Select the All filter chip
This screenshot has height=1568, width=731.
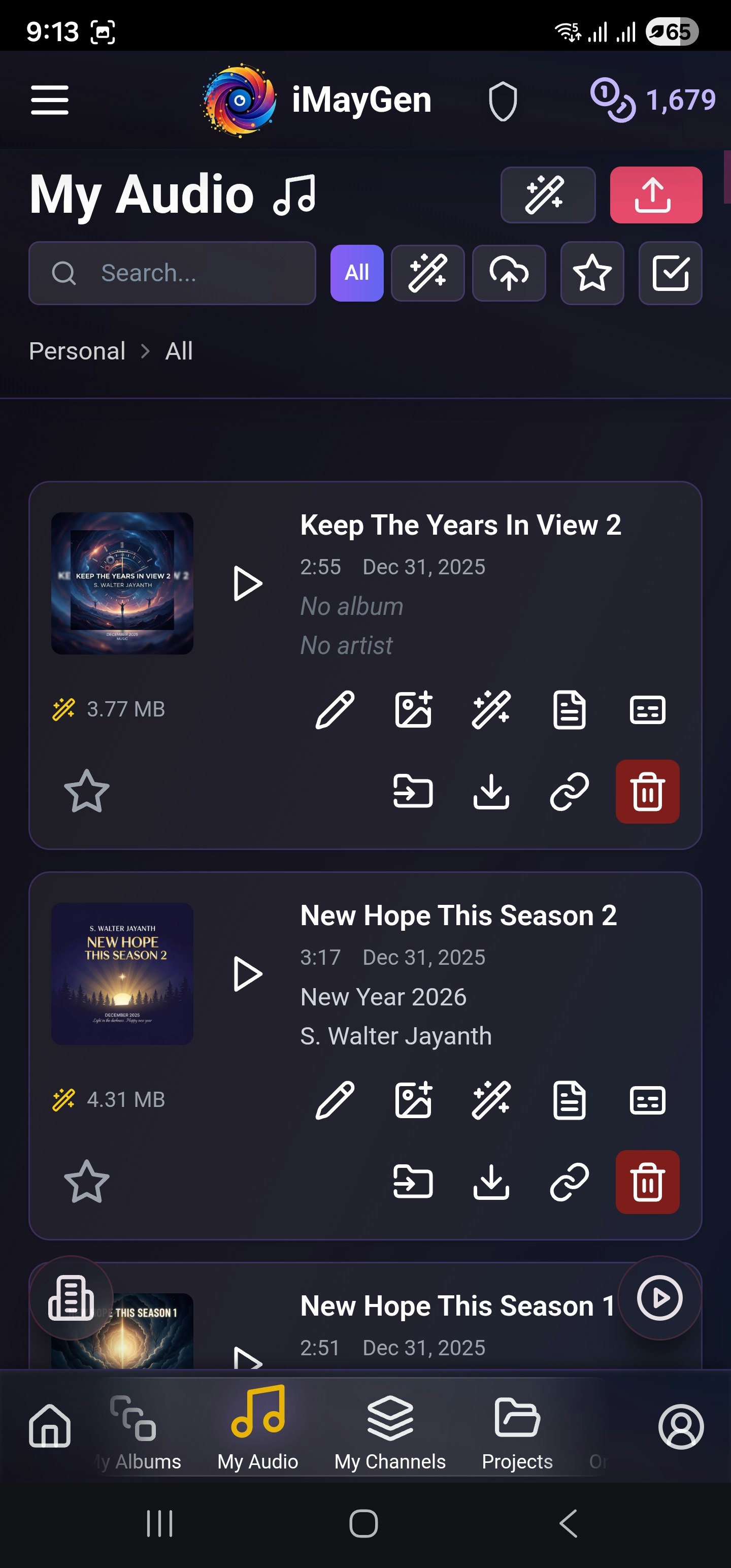pos(357,273)
